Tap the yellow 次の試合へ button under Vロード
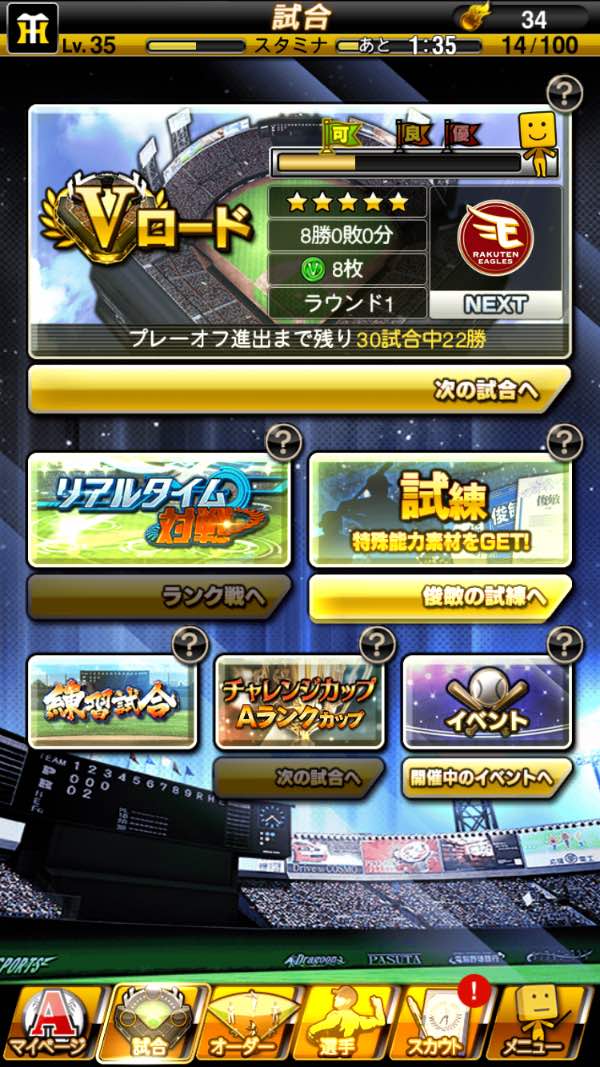 click(298, 390)
